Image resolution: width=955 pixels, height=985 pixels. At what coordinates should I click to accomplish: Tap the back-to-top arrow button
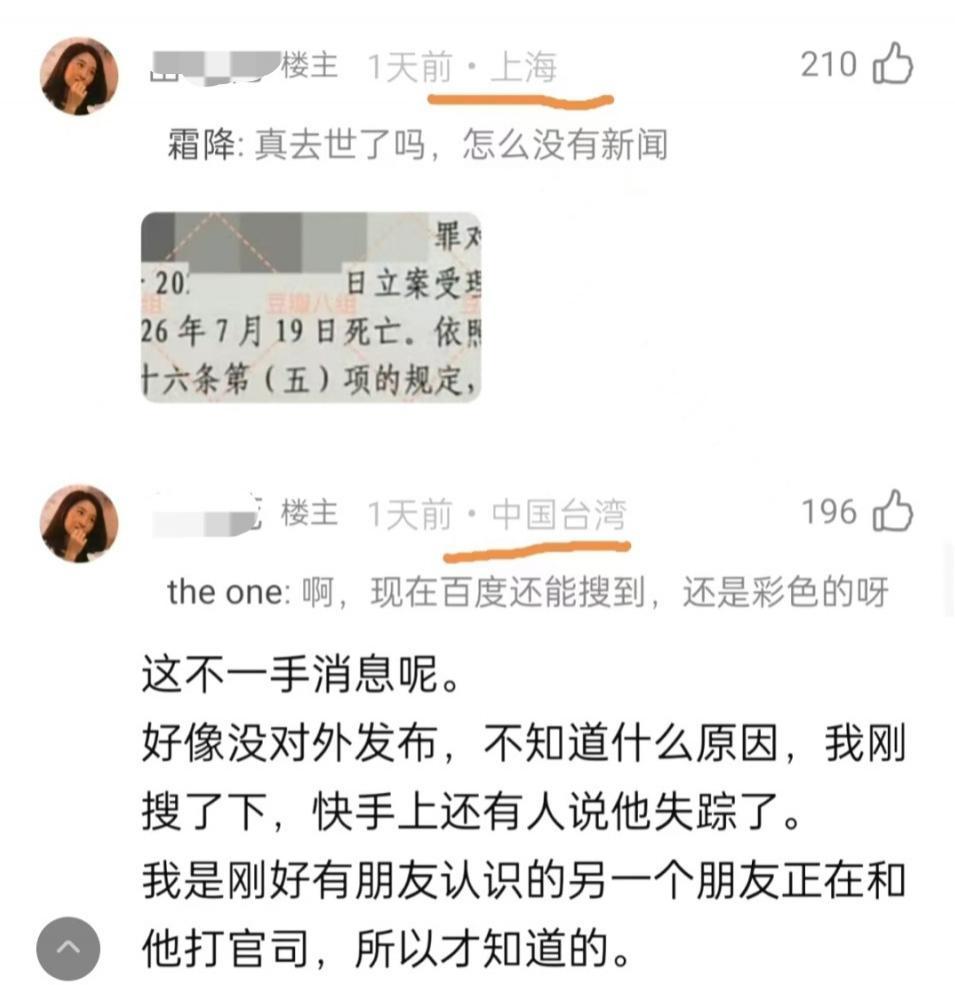(68, 947)
